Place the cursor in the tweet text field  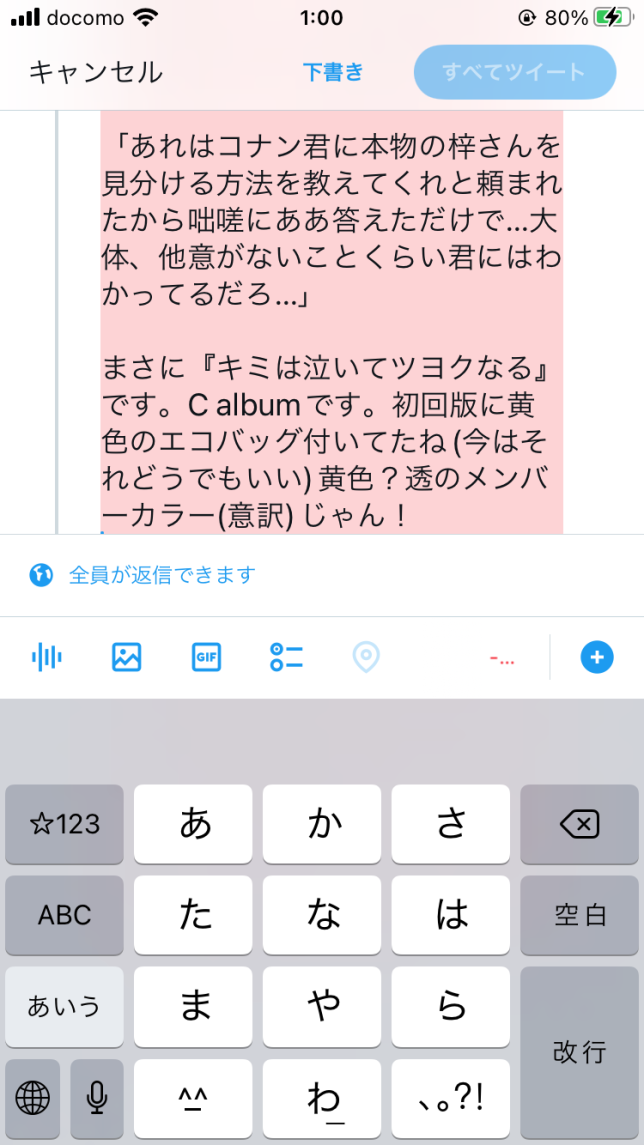(330, 320)
